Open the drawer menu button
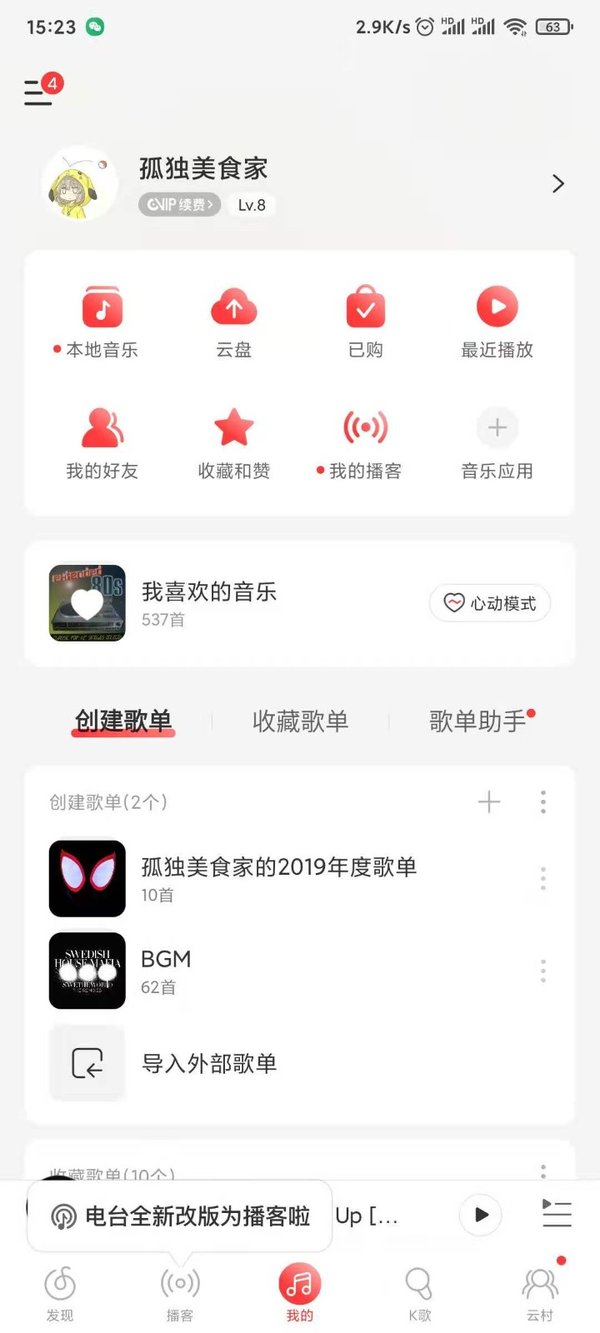The image size is (600, 1333). [38, 93]
